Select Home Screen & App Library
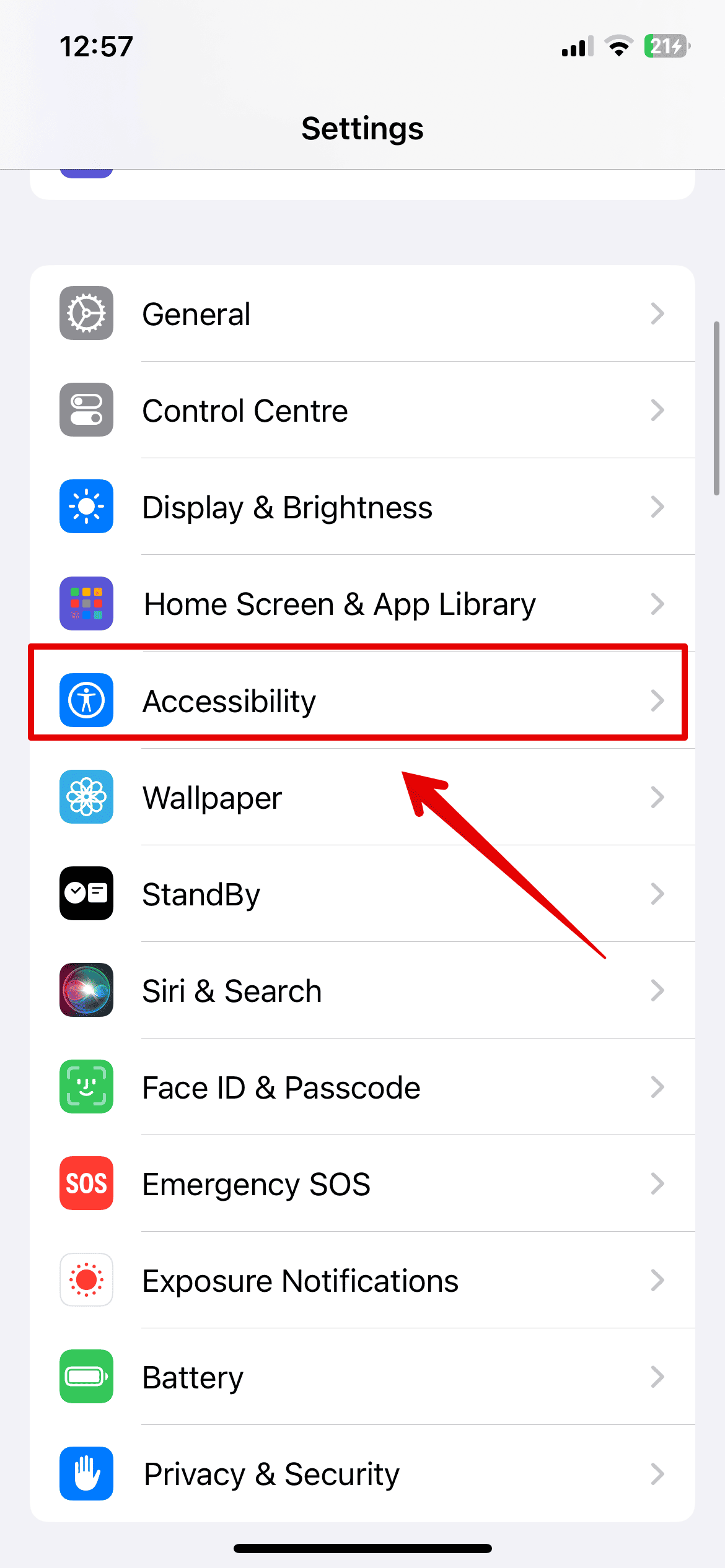 click(362, 604)
